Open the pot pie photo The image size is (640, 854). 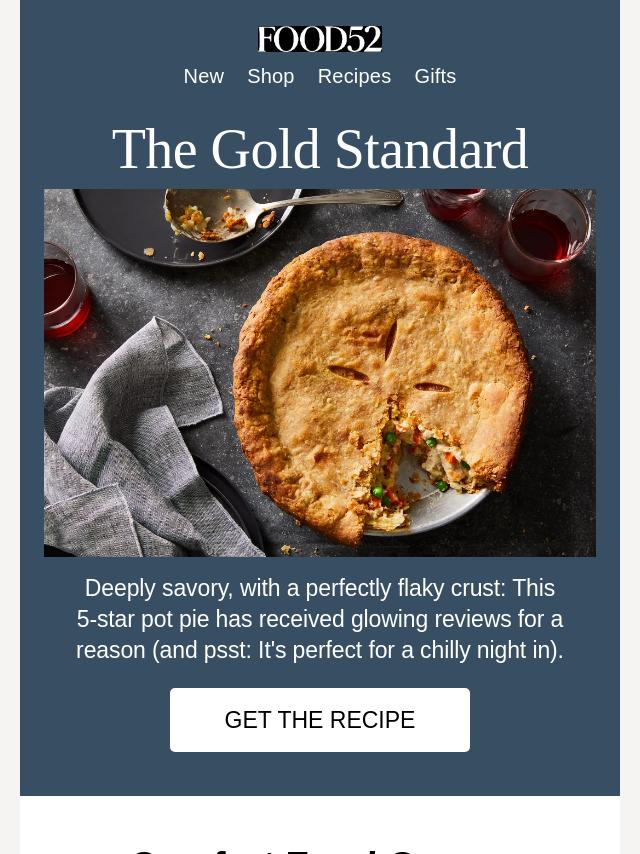tap(320, 372)
